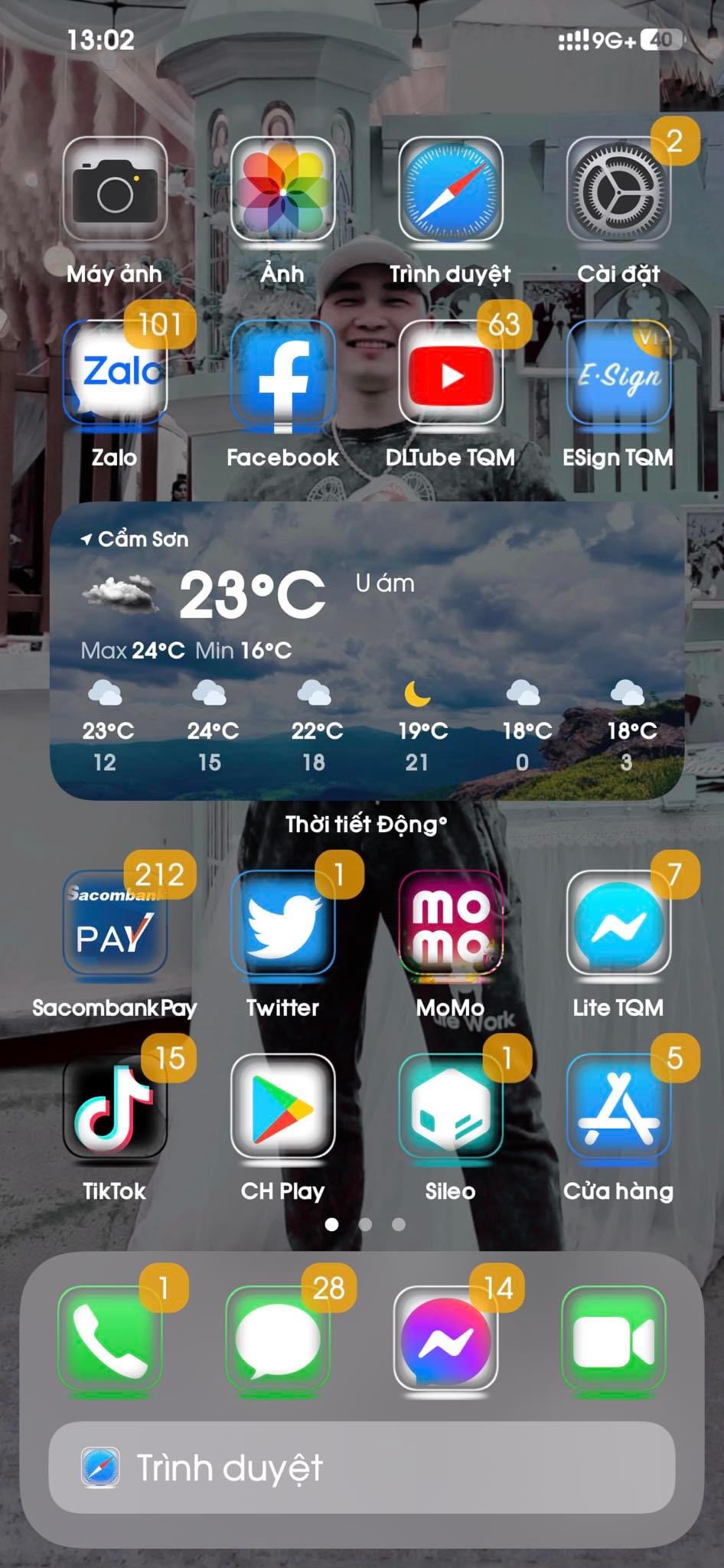Viewport: 724px width, 1568px height.
Task: Open Cài đặt settings
Action: tap(618, 190)
